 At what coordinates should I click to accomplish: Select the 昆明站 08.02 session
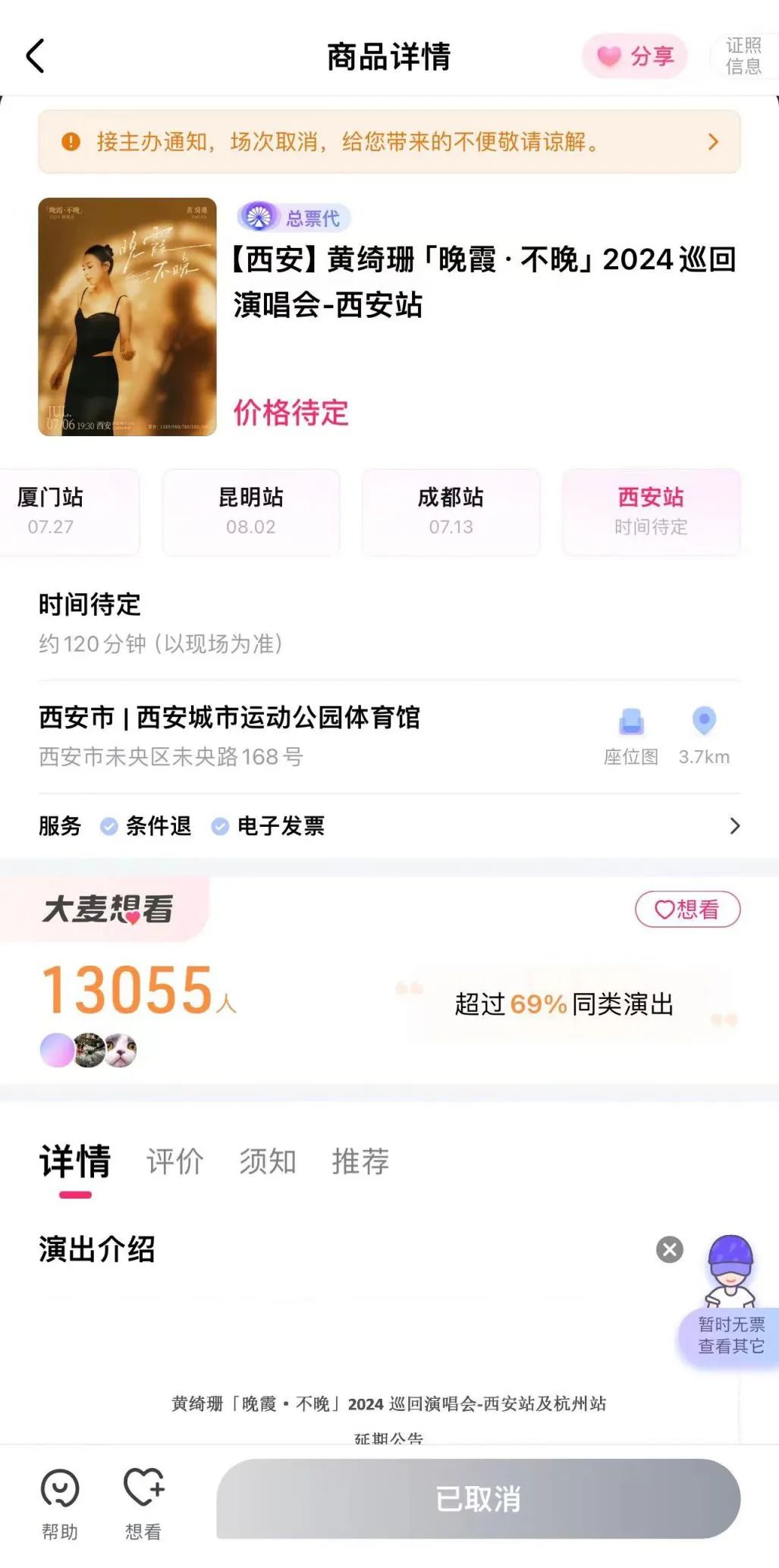251,511
